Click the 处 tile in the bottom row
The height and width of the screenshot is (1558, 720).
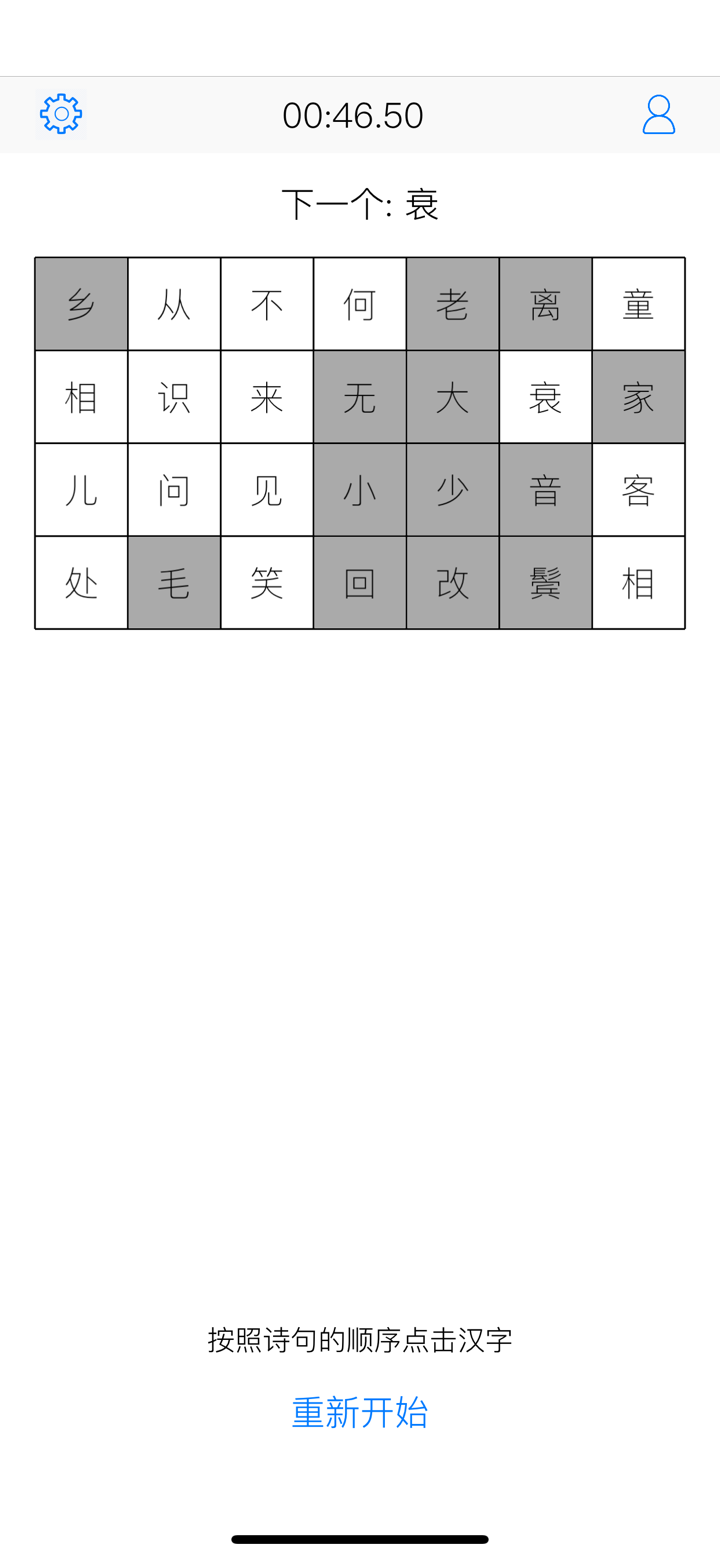click(81, 582)
